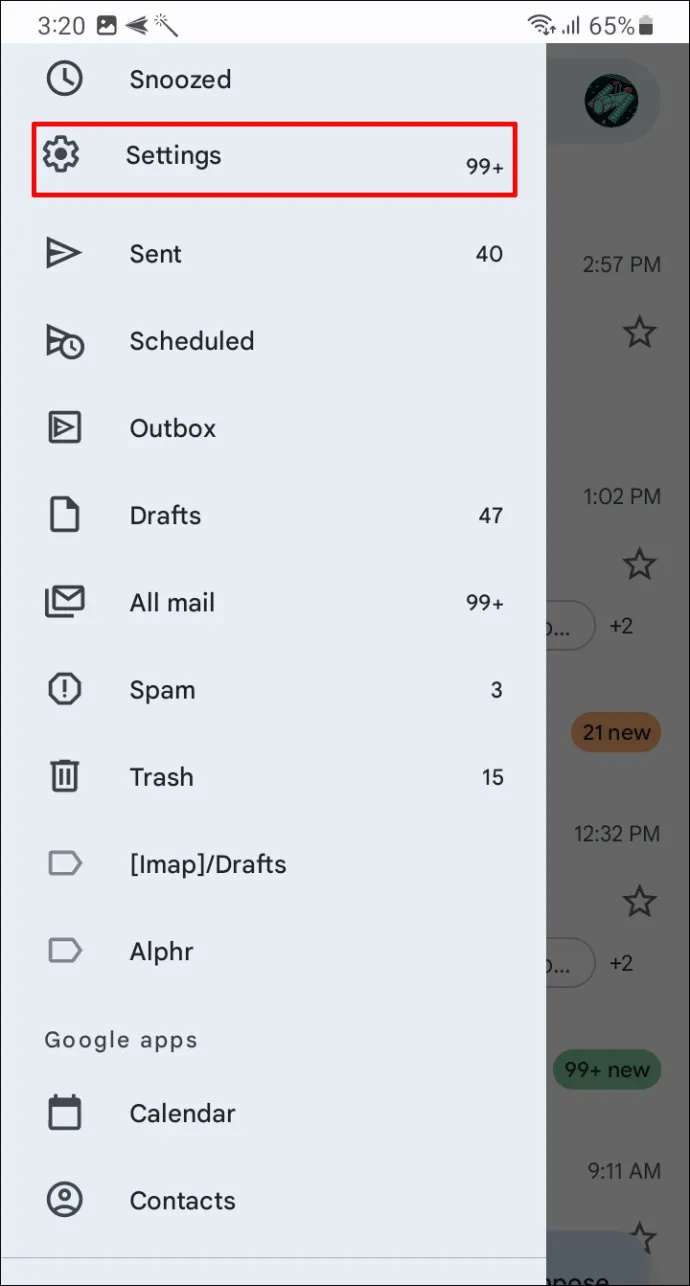Star the 1:02 PM email
Image resolution: width=690 pixels, height=1286 pixels.
click(639, 564)
